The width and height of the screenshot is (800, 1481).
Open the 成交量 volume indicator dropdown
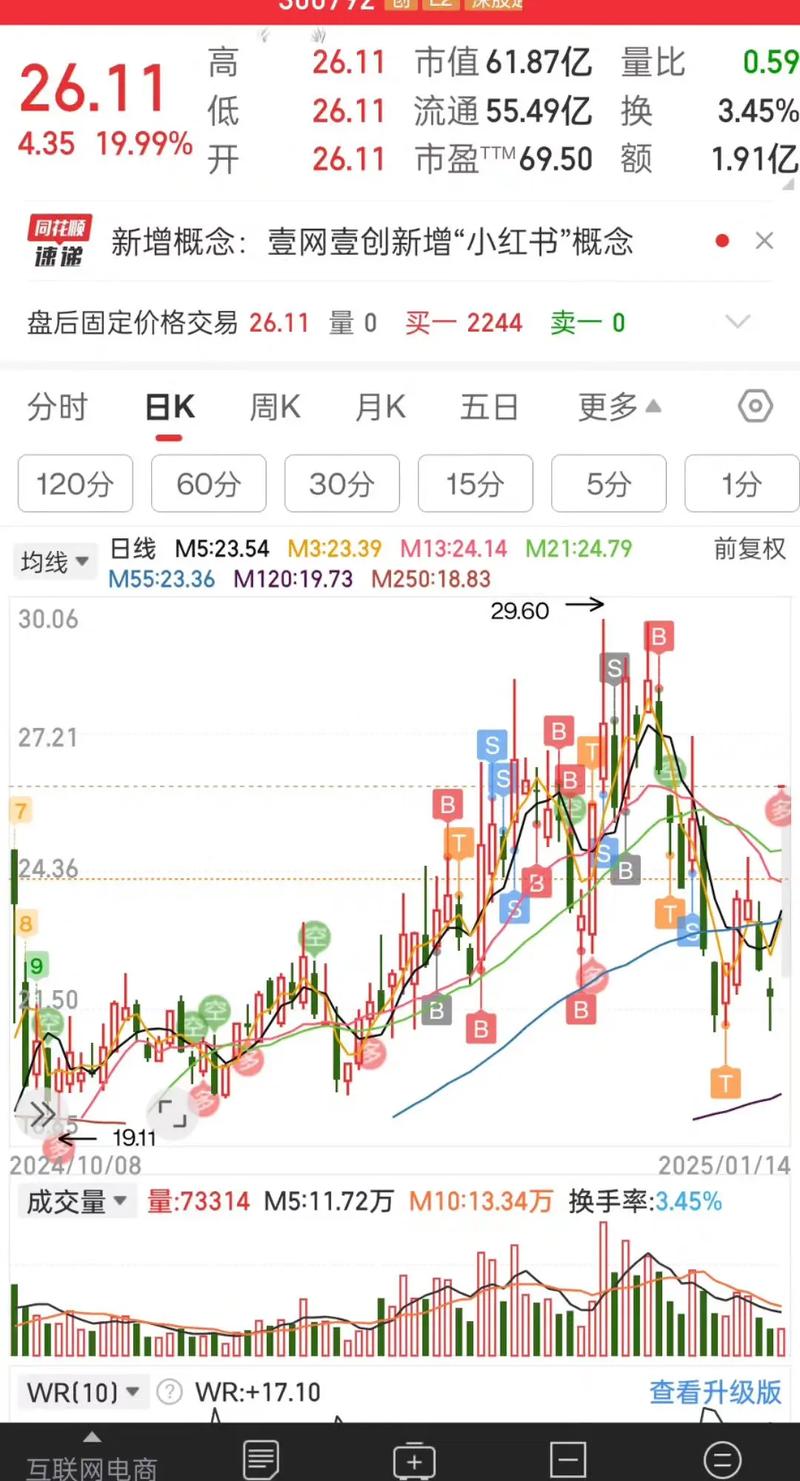coord(77,1202)
